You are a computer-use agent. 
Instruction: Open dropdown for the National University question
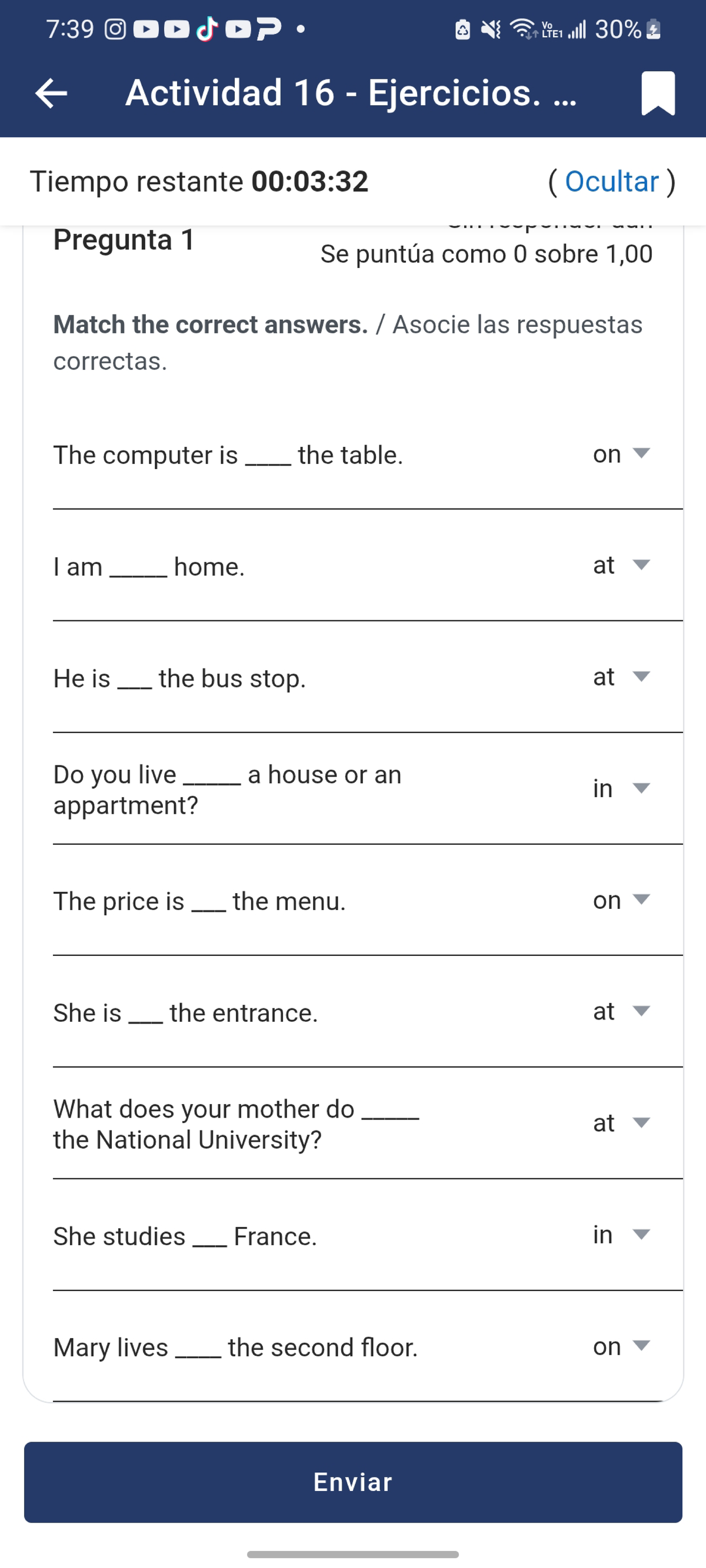[x=622, y=1123]
